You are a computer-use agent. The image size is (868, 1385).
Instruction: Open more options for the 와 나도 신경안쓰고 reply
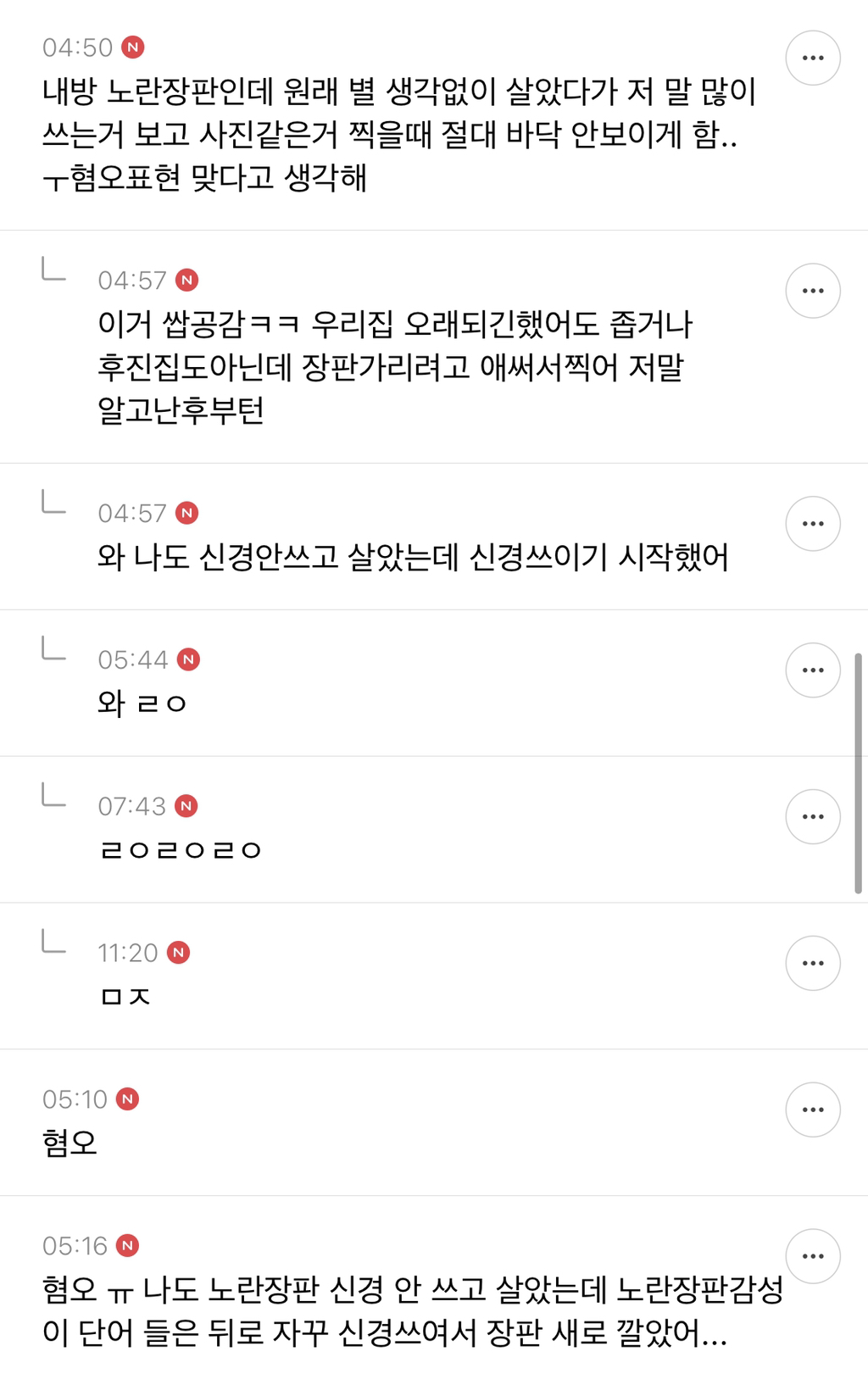(812, 524)
